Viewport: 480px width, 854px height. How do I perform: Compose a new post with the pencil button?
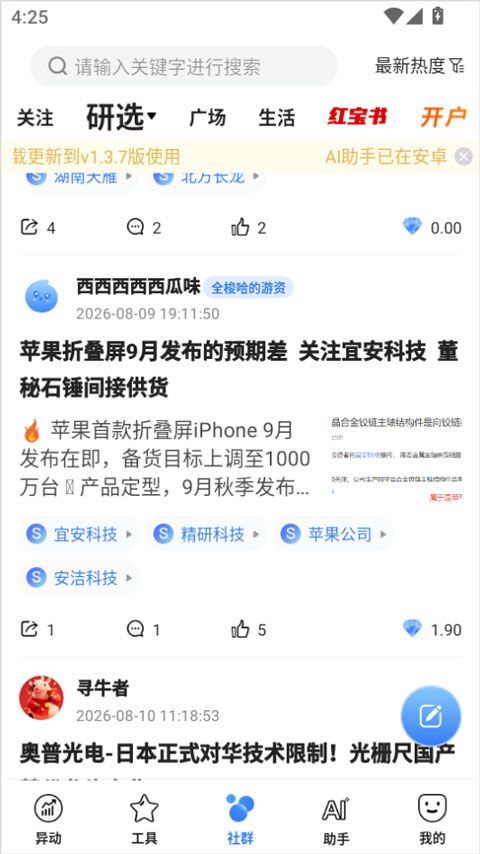(x=431, y=716)
